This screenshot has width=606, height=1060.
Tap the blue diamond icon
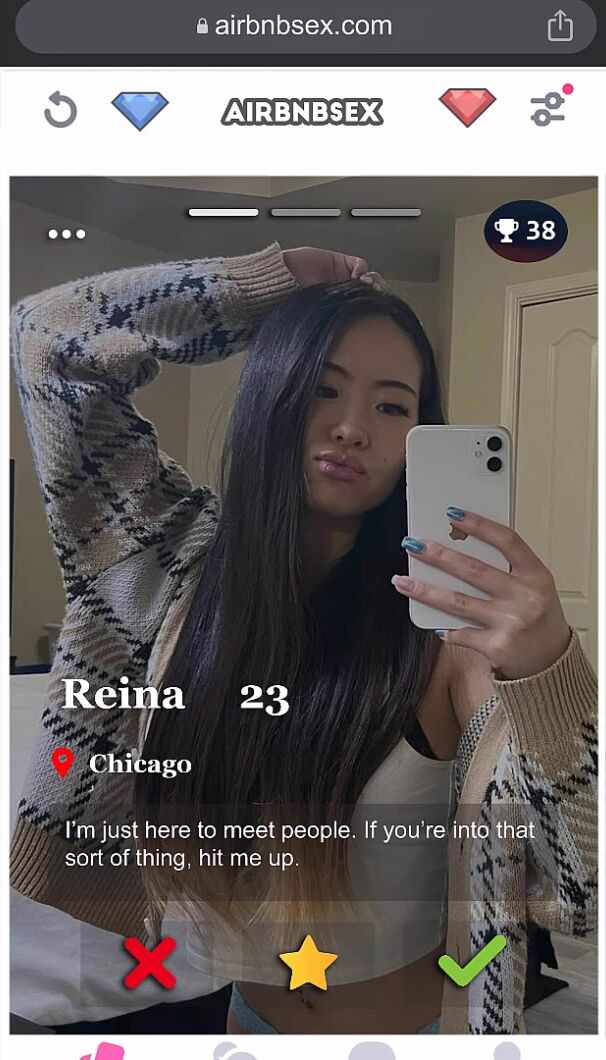pos(140,110)
